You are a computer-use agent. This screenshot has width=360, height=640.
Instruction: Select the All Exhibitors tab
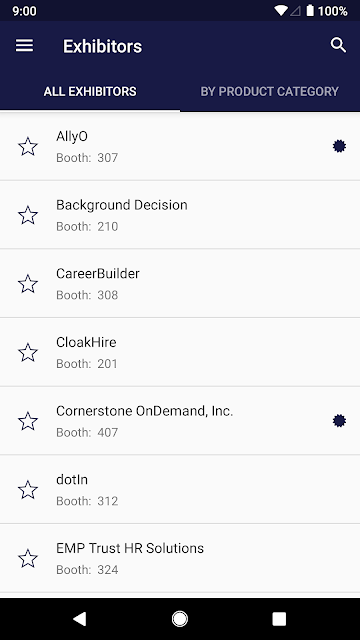[x=90, y=91]
